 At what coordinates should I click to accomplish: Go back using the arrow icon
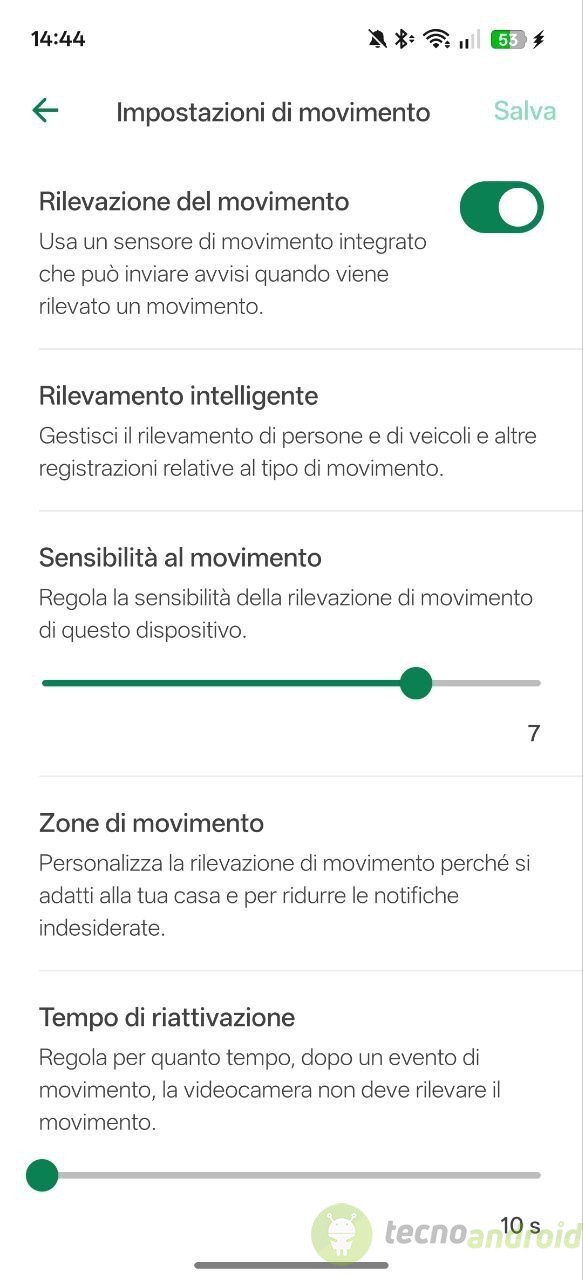click(45, 111)
